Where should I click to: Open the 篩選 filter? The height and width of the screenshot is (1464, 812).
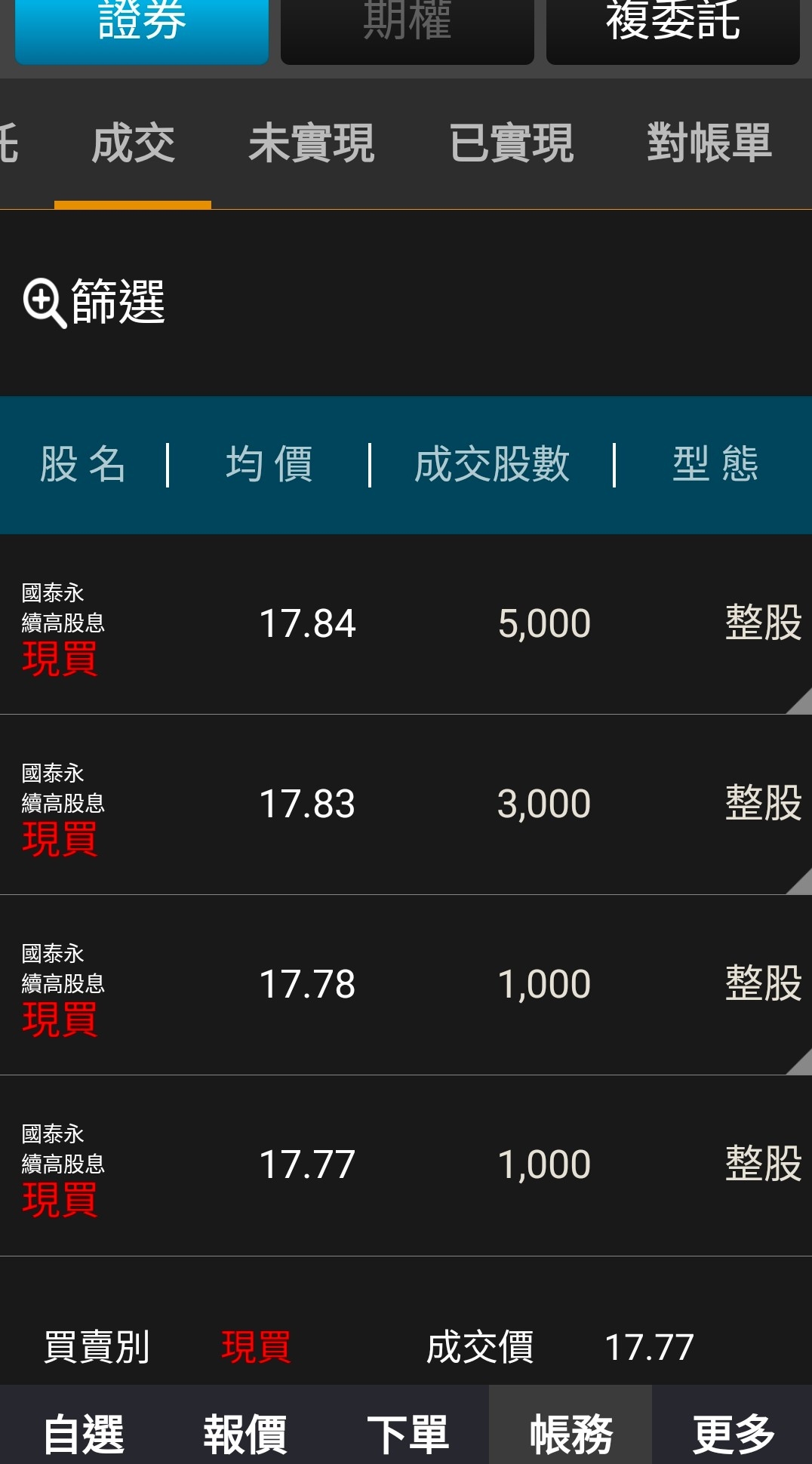94,303
